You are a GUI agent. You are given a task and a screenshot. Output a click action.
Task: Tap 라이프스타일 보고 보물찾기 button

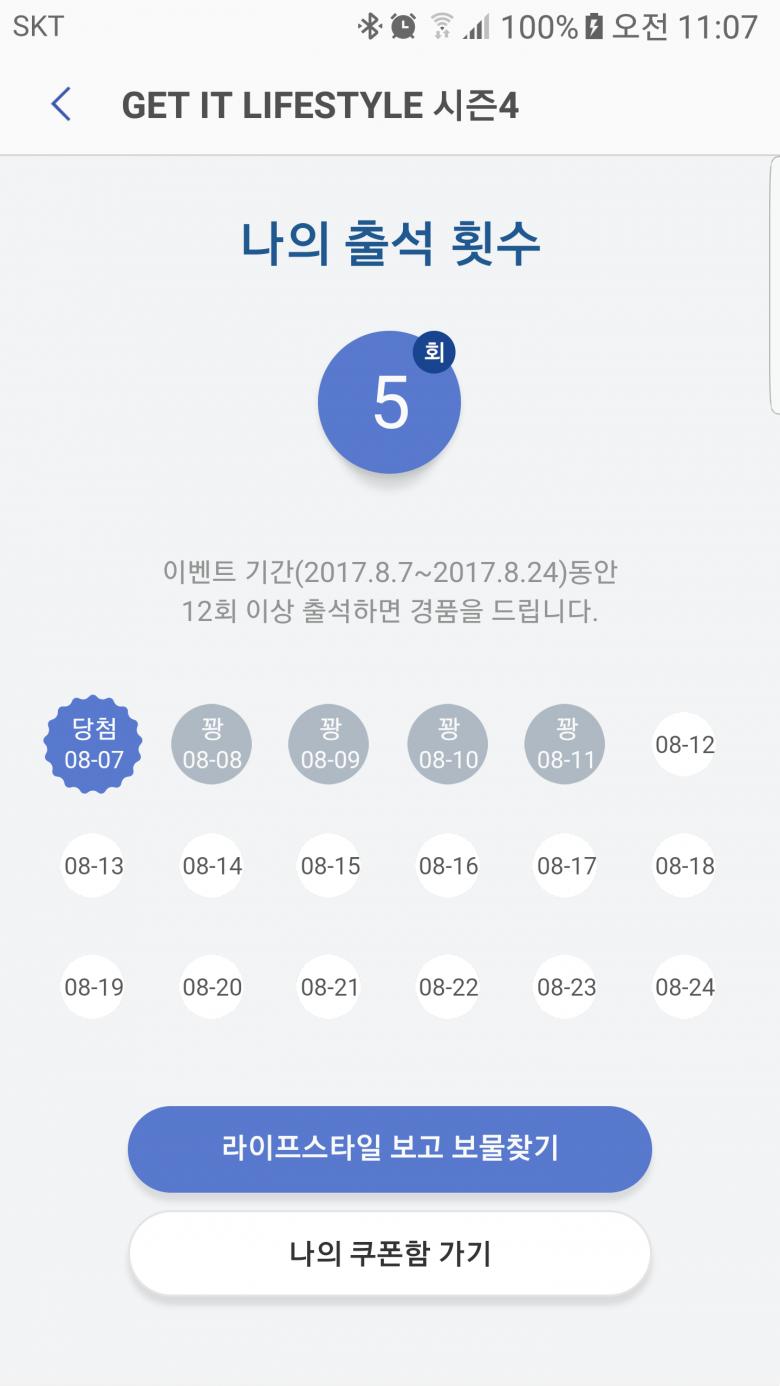click(390, 1148)
